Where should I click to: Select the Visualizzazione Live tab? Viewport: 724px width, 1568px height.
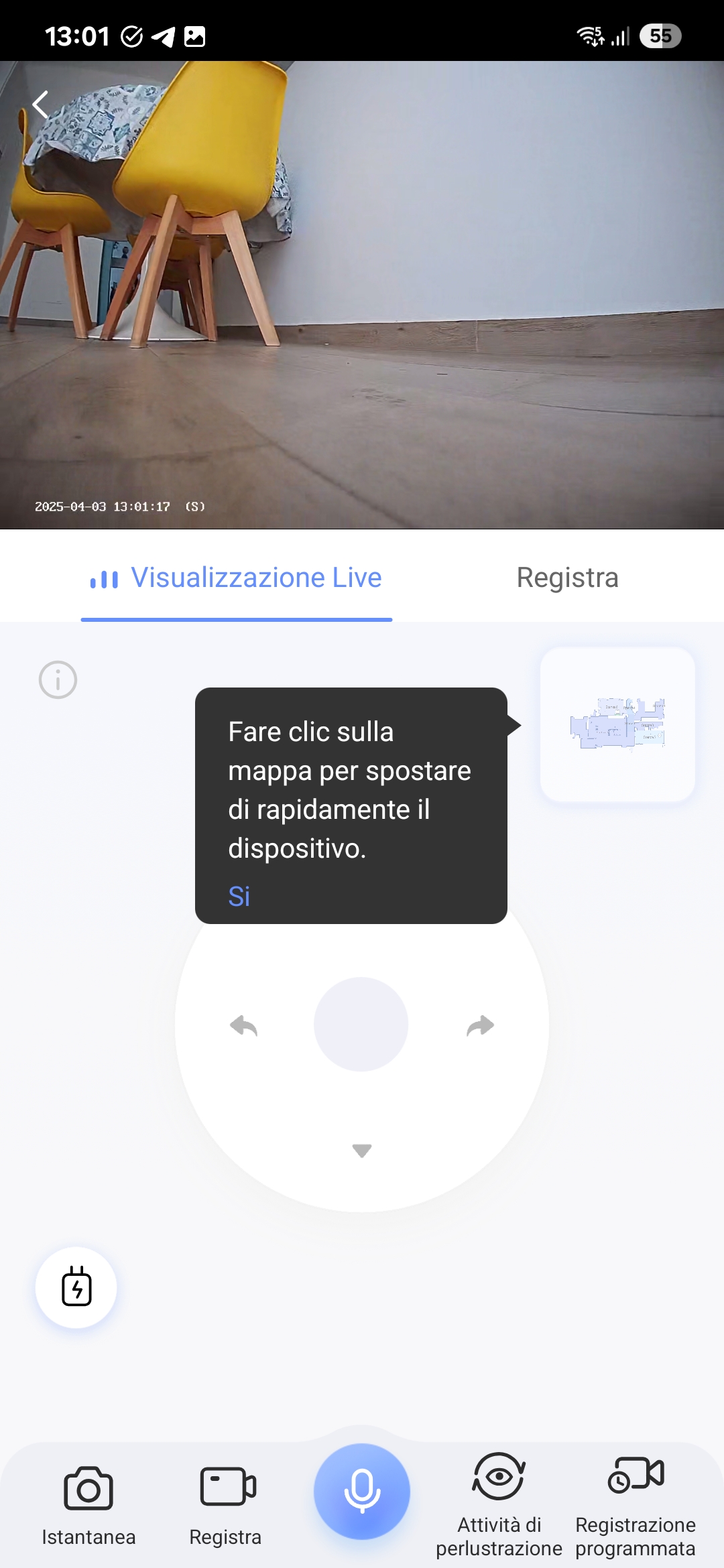tap(237, 578)
